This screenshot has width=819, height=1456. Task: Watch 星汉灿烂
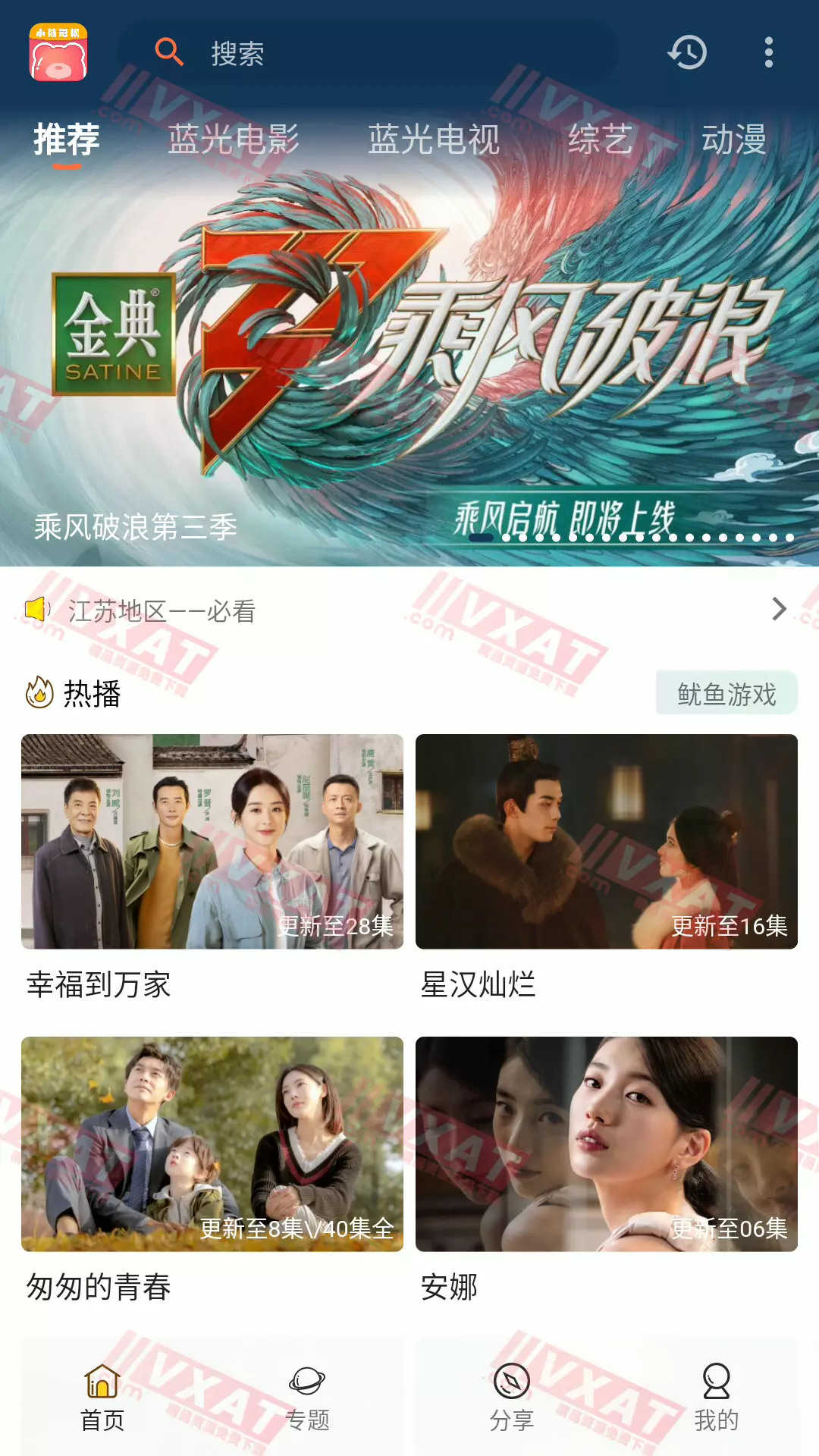607,842
